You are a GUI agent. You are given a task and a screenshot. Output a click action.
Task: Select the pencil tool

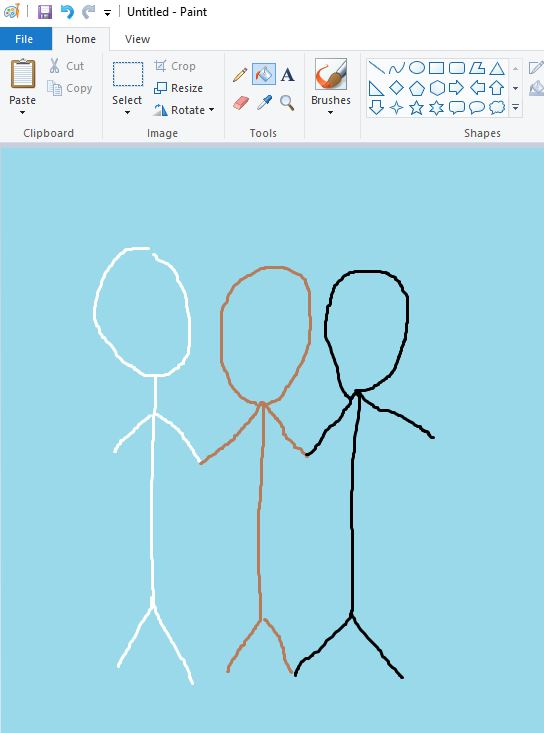pyautogui.click(x=240, y=75)
